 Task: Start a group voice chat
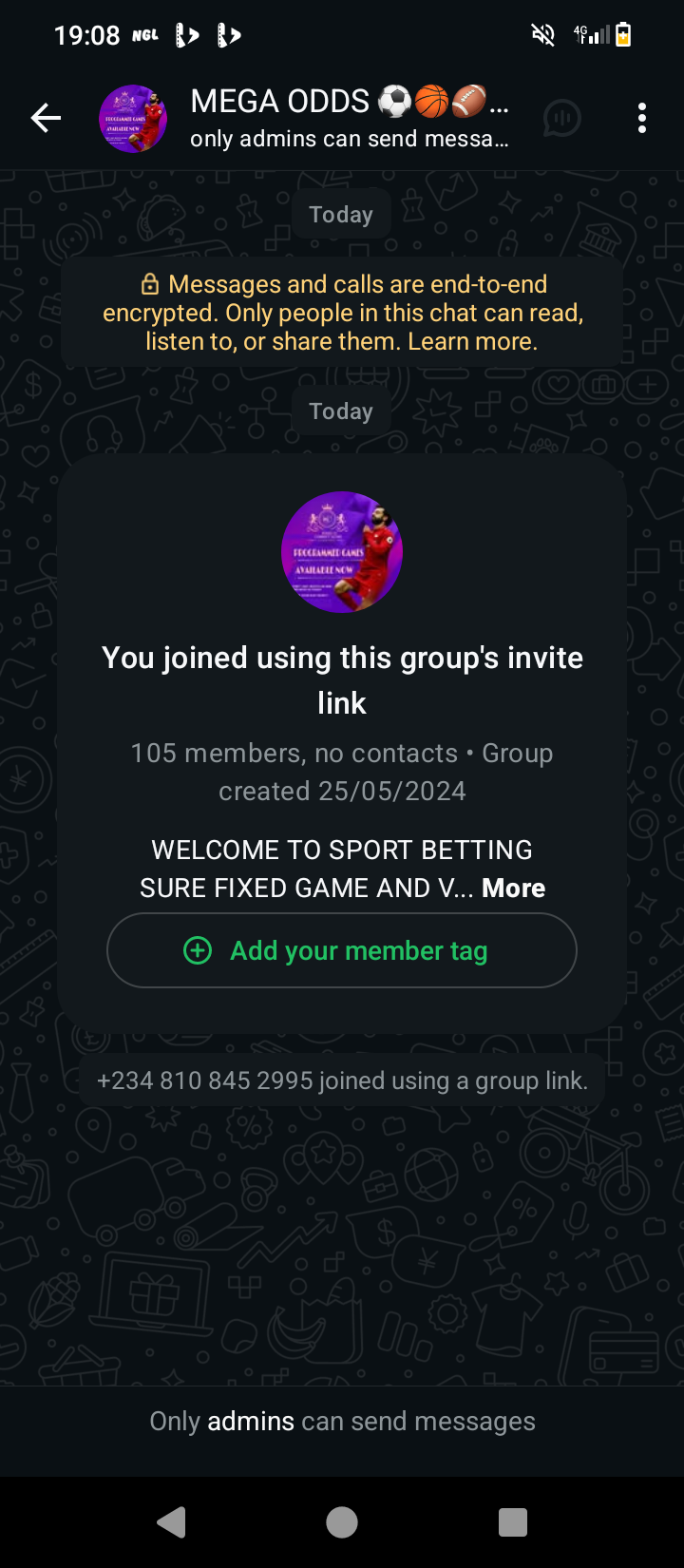click(x=562, y=118)
